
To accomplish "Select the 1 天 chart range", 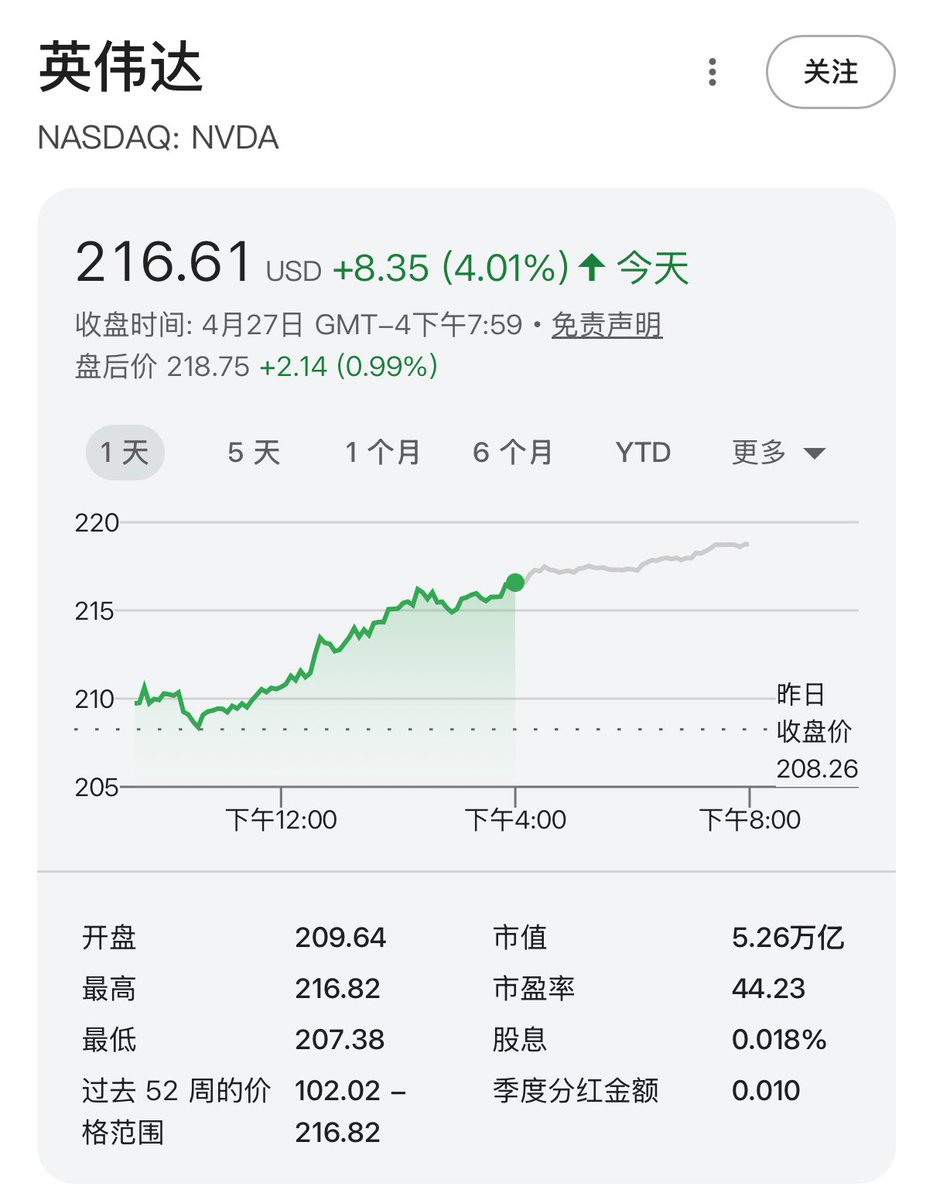I will coord(125,453).
